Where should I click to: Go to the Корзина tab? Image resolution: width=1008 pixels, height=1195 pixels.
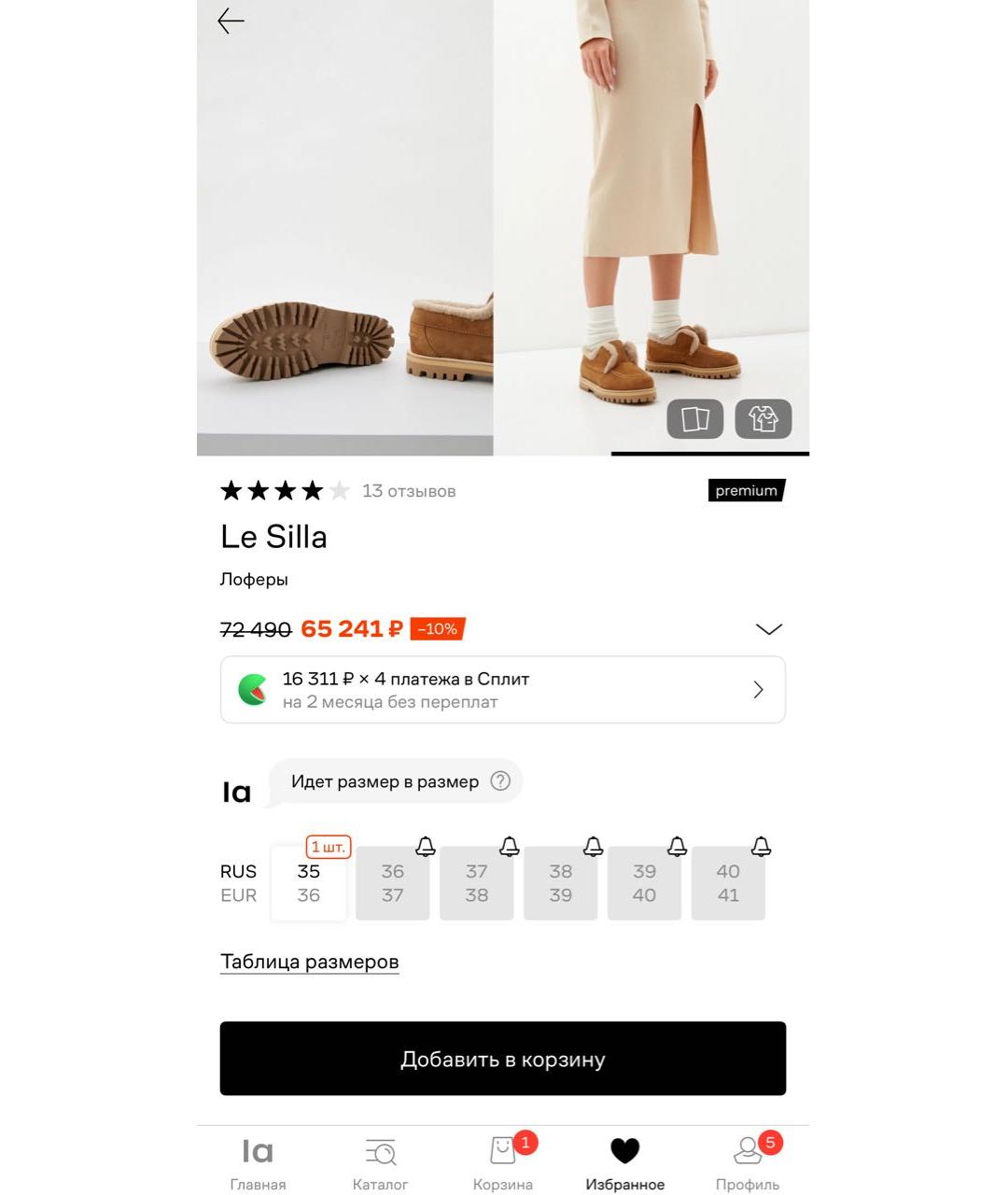point(502,1162)
